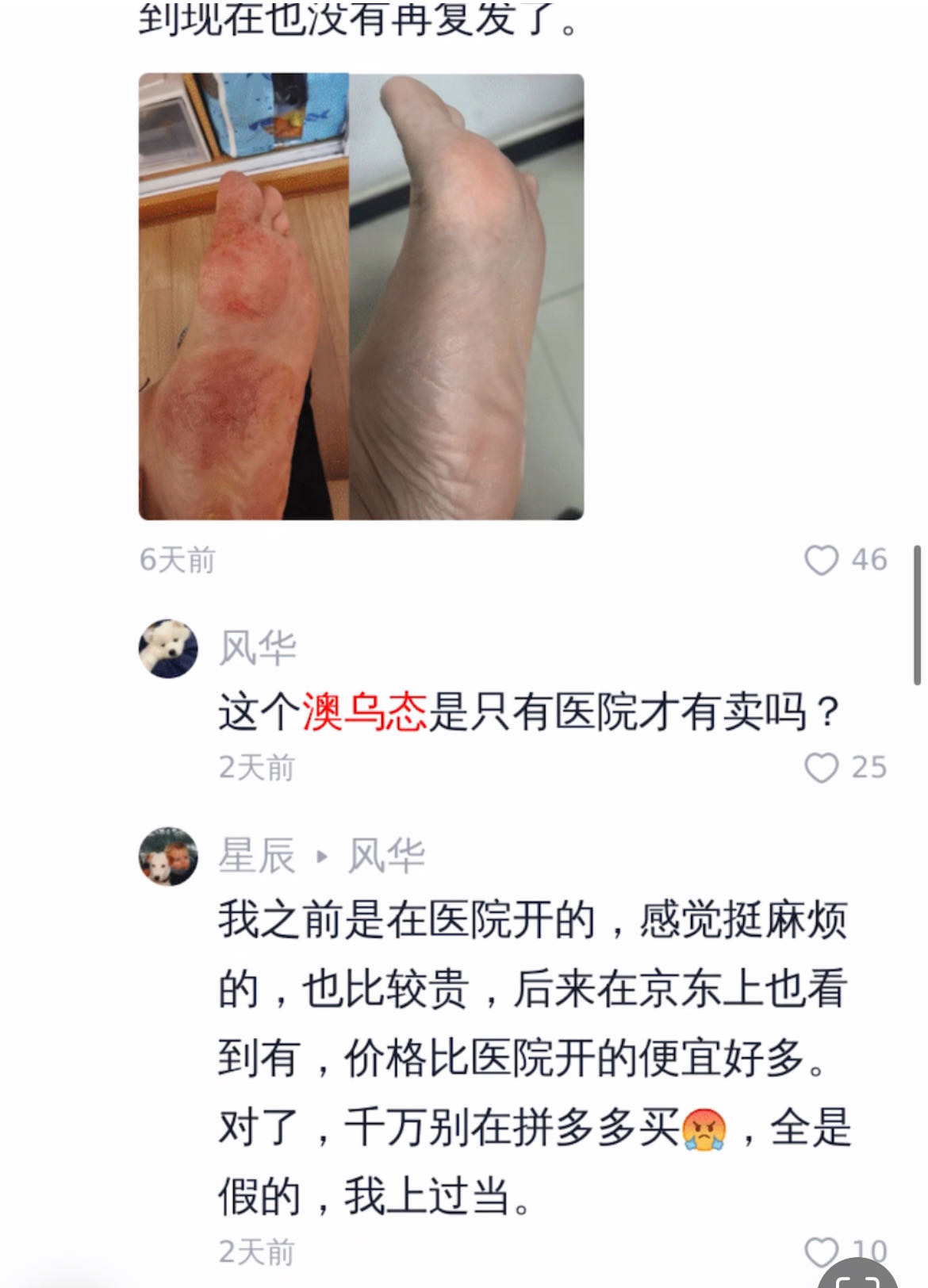Screen dimensions: 928x1288
Task: Like 星辰's reply to 风华
Action: tap(821, 1252)
